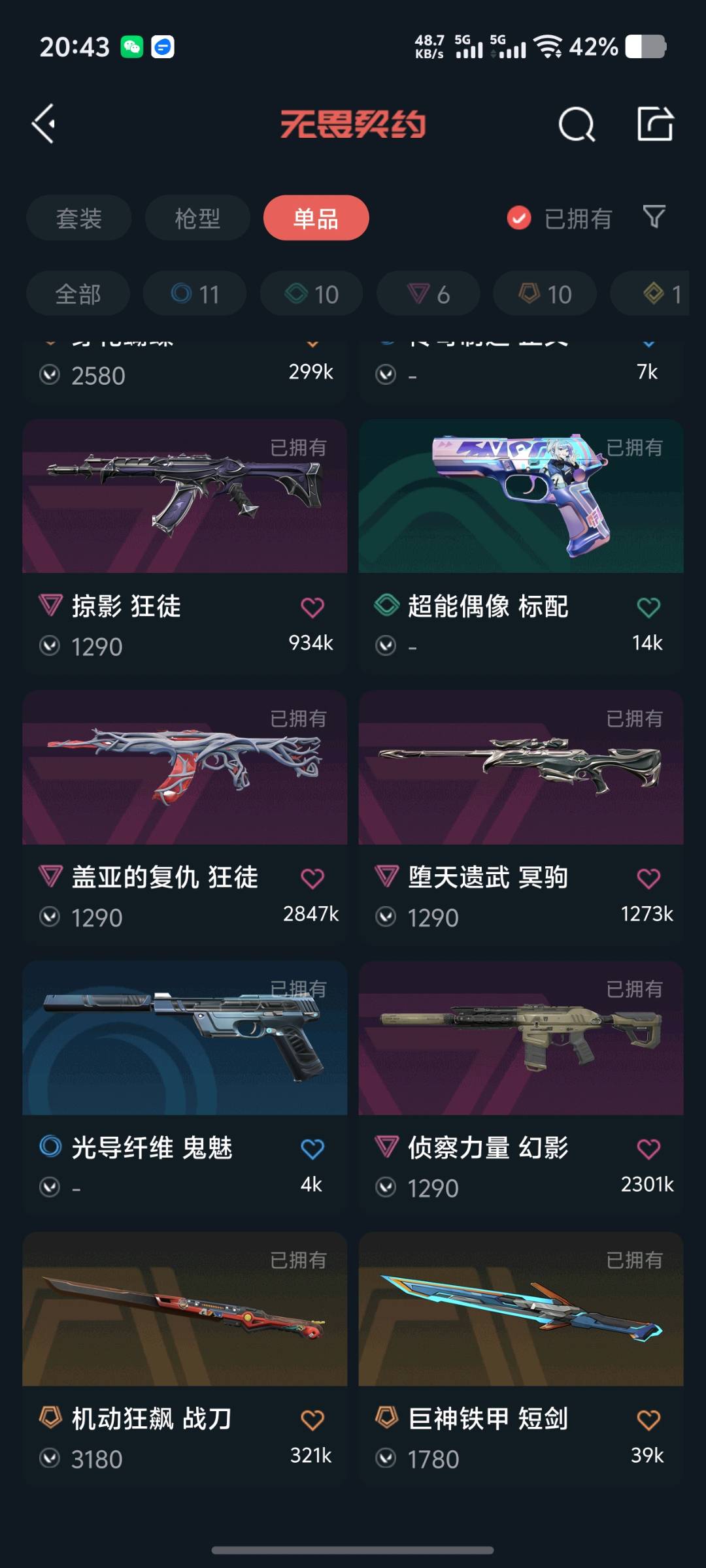
Task: Filter by the pink triangle tier chip 6
Action: click(428, 294)
